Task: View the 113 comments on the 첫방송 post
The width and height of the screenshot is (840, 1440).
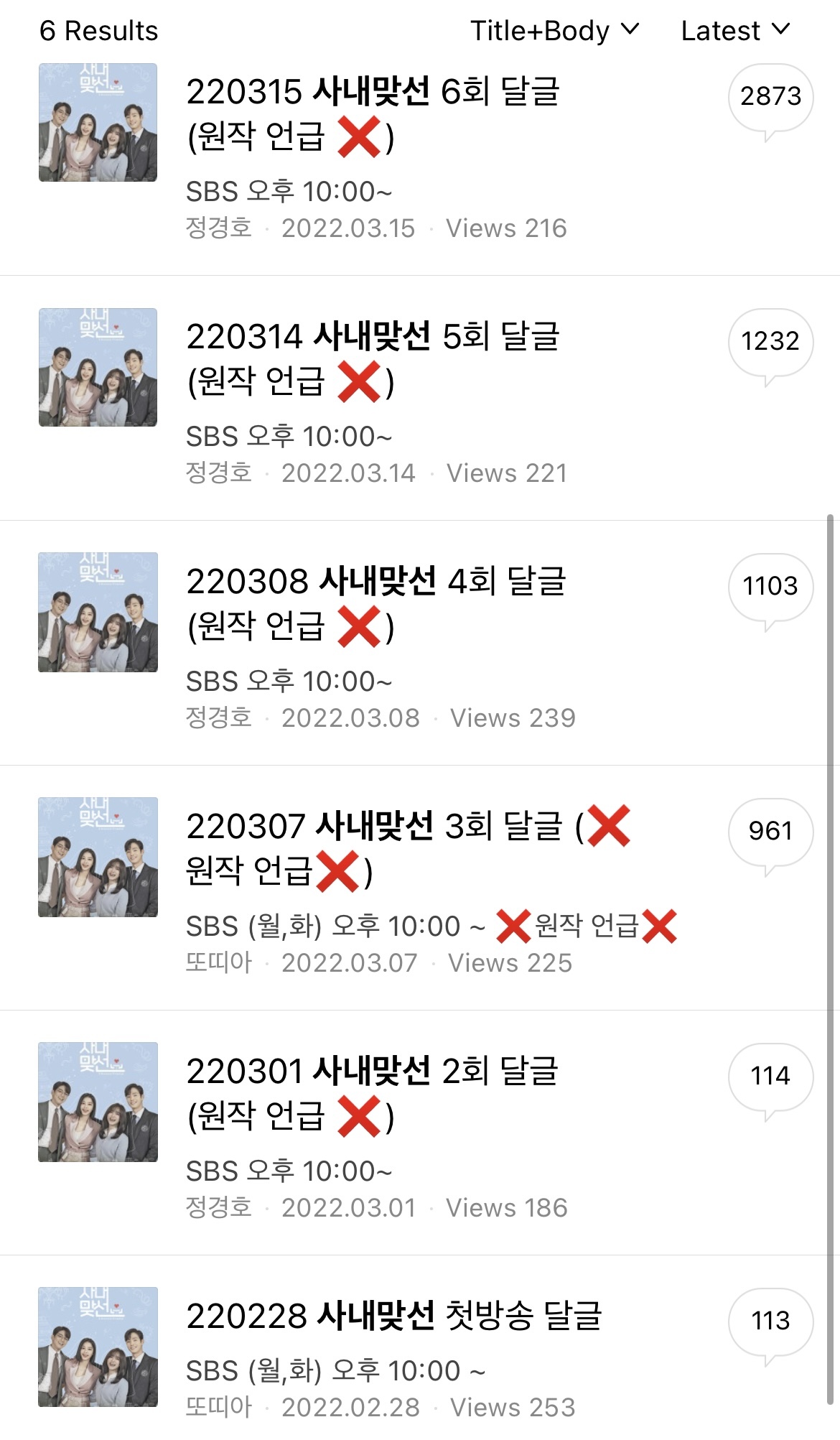Action: pyautogui.click(x=770, y=1321)
